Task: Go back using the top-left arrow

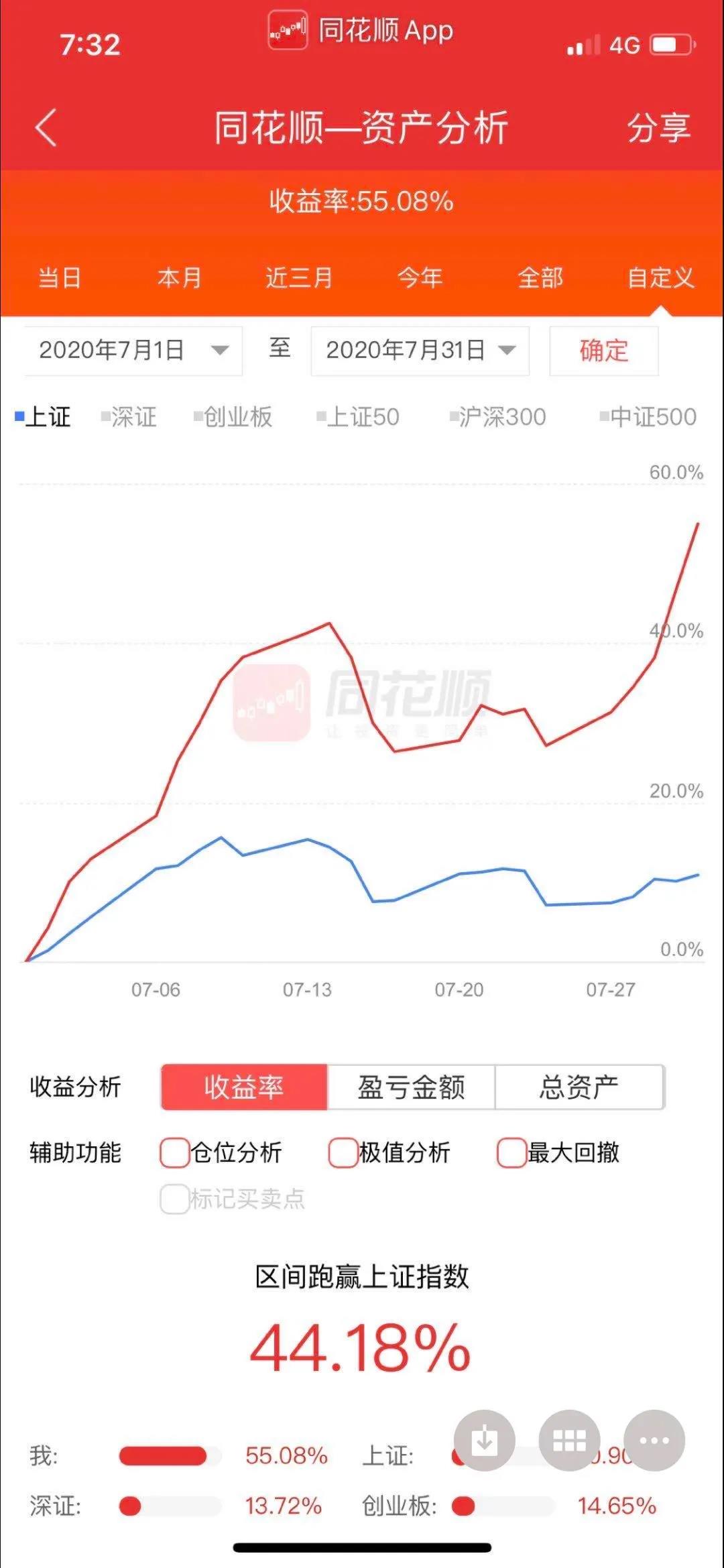Action: click(46, 127)
